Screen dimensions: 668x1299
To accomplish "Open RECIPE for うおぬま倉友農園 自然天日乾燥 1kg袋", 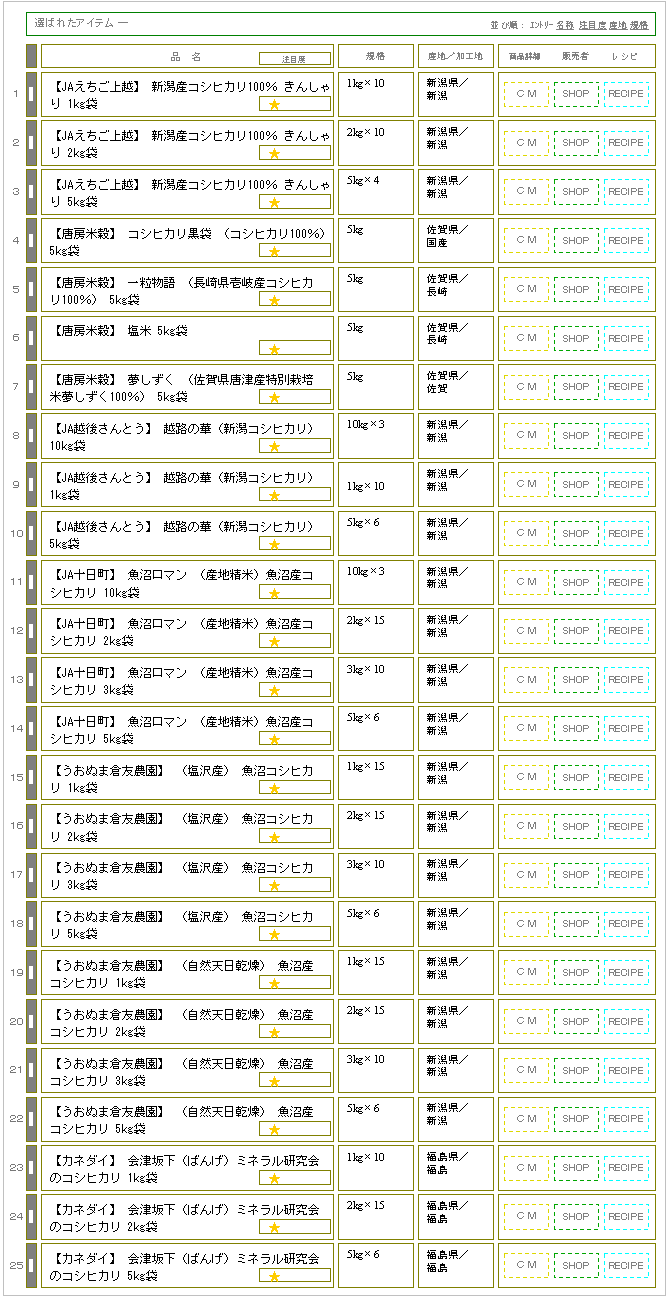I will [x=626, y=973].
